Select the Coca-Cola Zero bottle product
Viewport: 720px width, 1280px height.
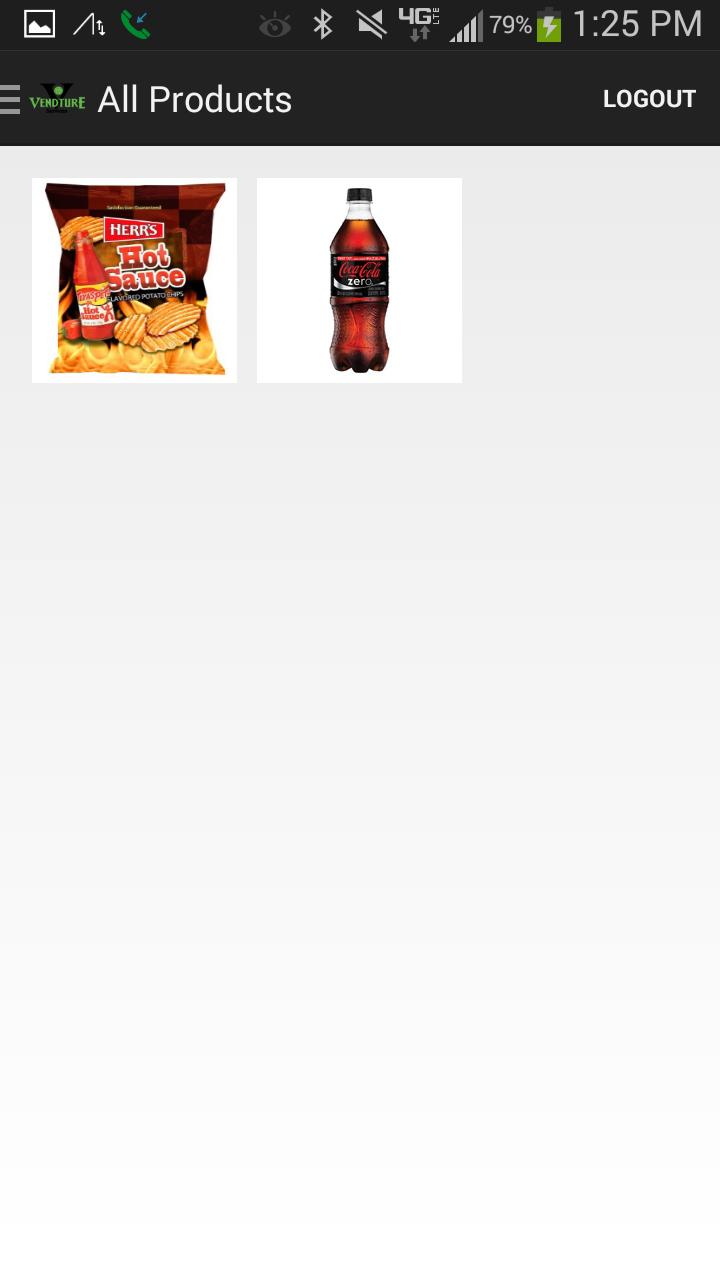359,280
